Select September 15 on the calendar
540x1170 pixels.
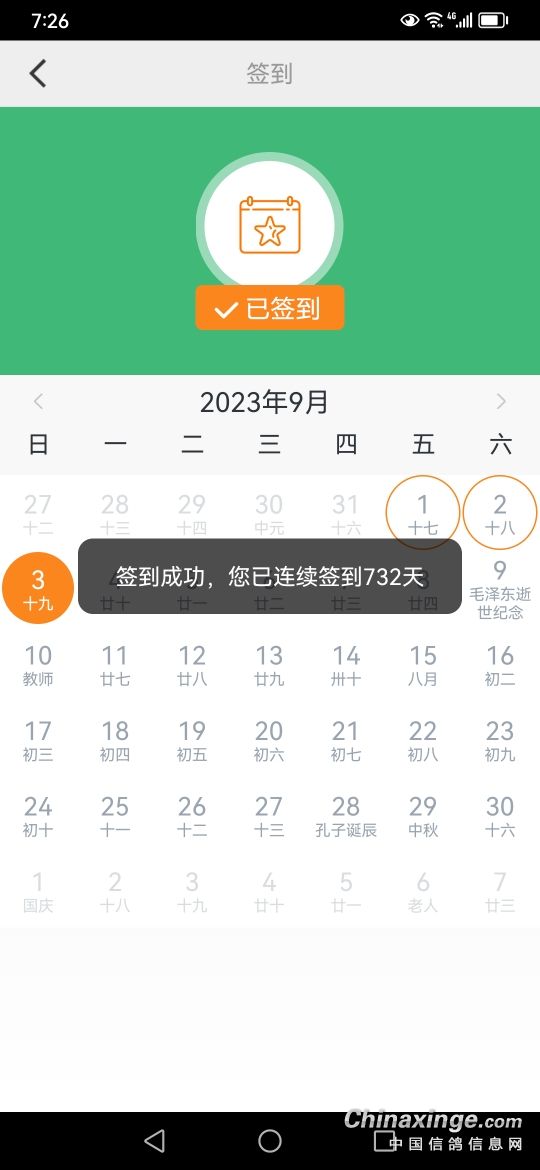tap(423, 664)
